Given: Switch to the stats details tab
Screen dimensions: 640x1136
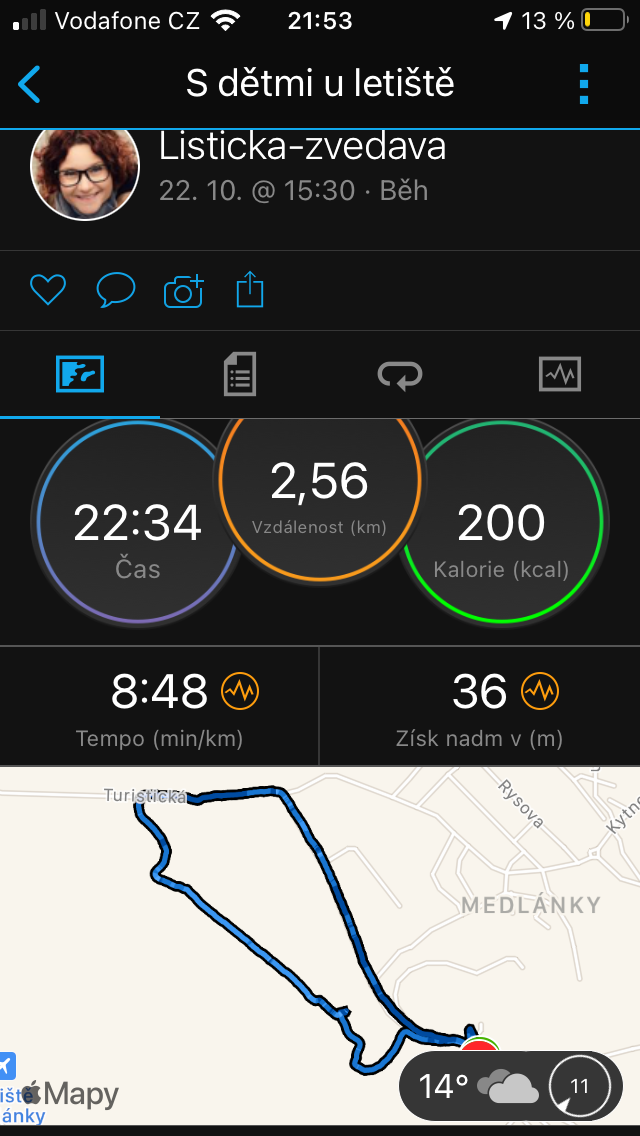Looking at the screenshot, I should (x=240, y=375).
